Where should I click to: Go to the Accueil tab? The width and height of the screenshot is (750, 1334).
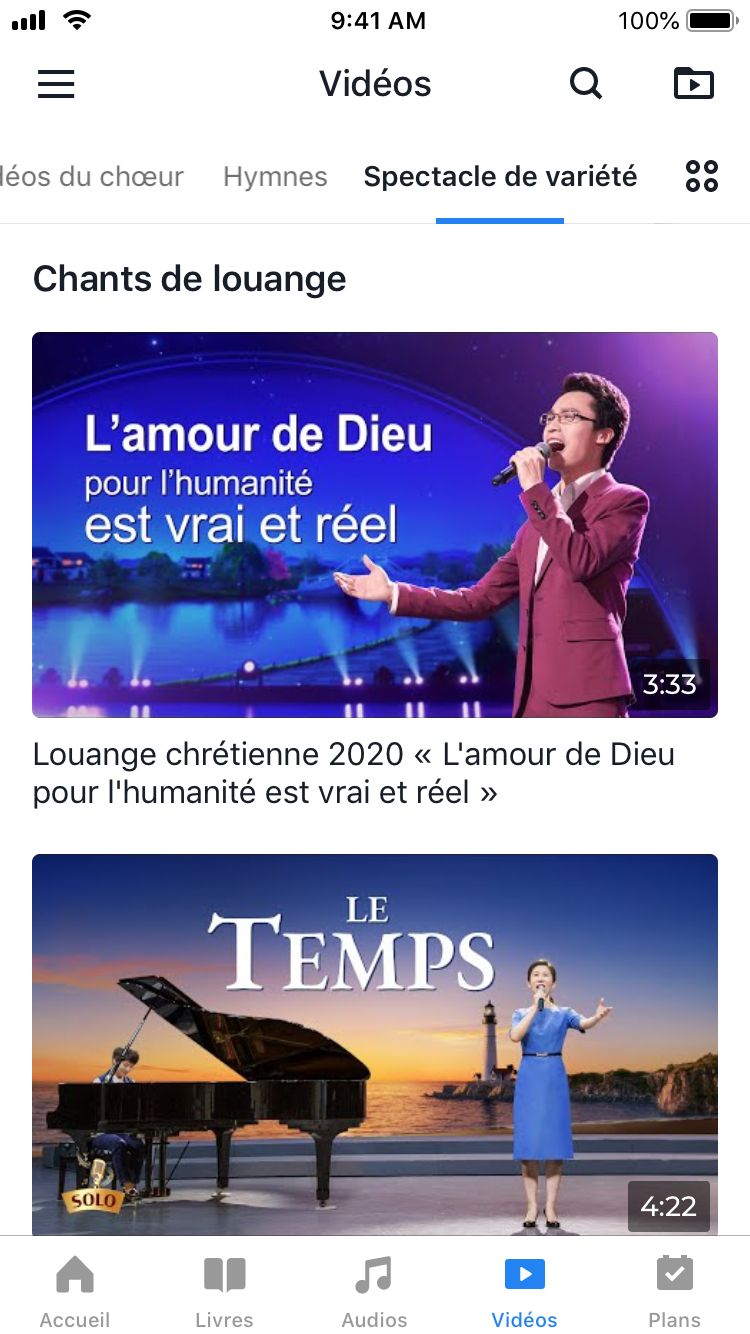75,1290
